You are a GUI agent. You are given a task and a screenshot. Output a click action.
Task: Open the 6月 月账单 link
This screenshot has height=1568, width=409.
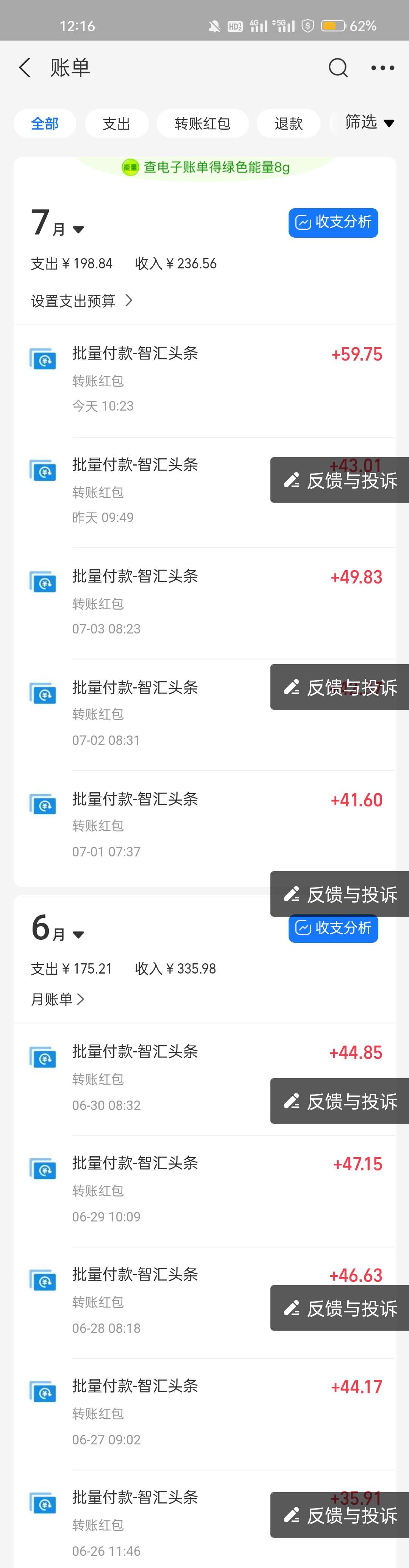[58, 999]
